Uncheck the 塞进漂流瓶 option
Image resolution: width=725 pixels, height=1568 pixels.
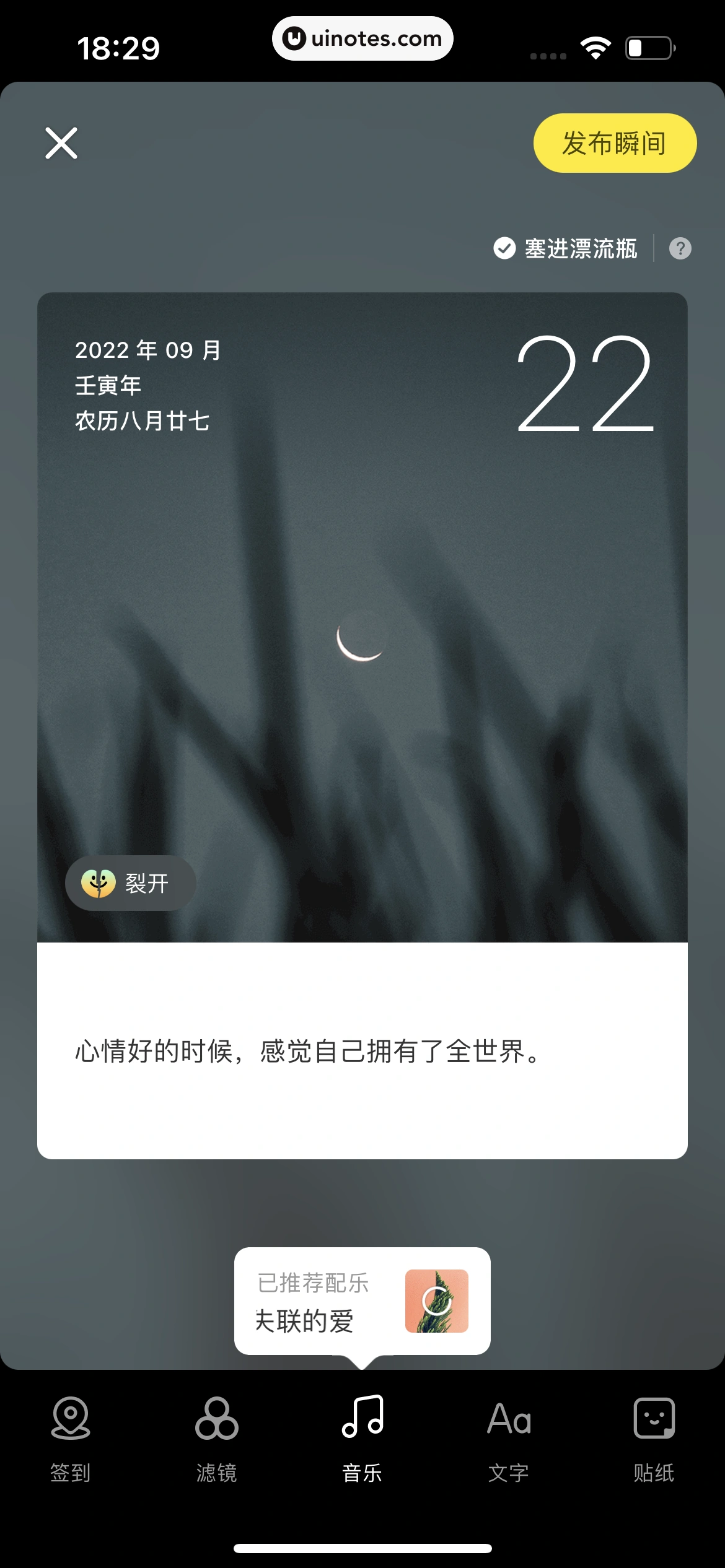504,248
